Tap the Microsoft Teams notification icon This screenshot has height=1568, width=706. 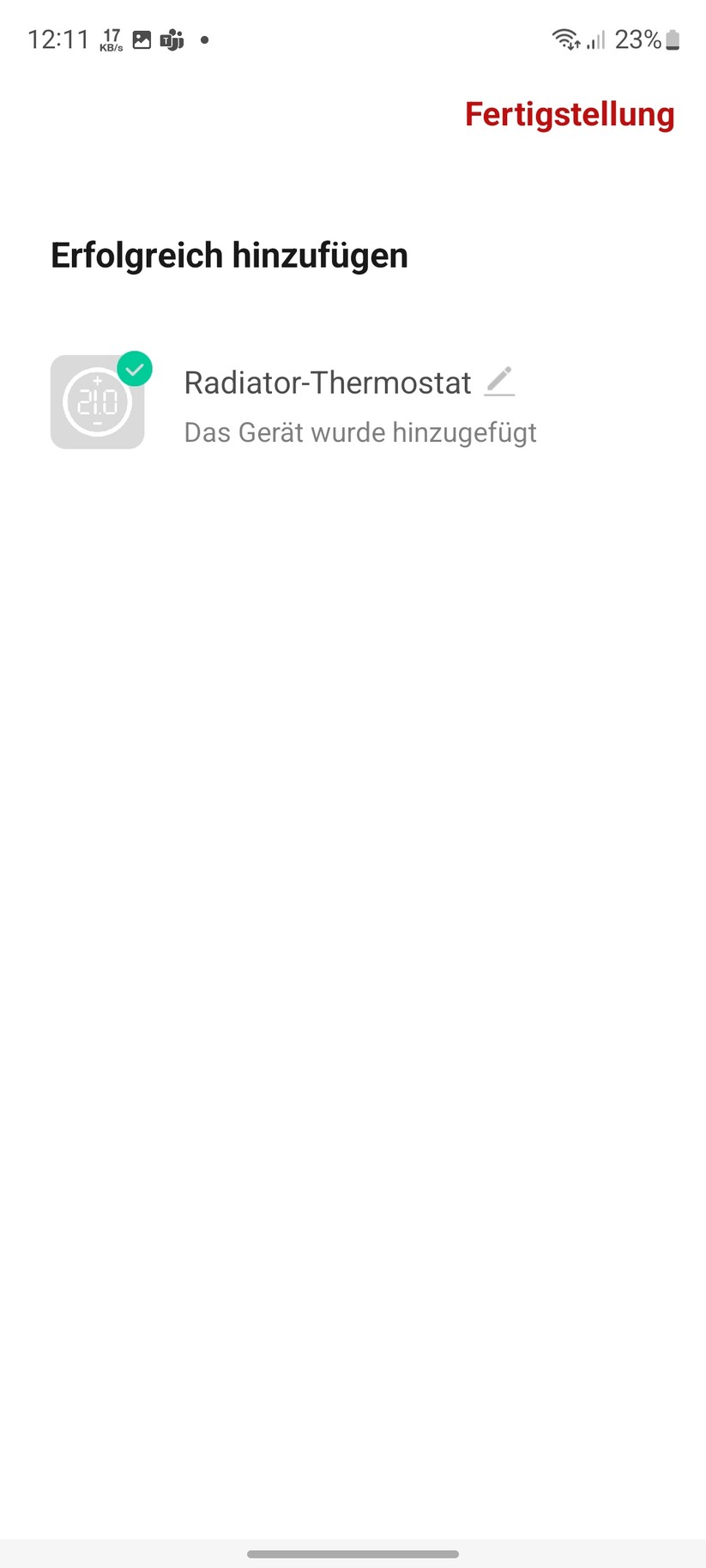click(x=171, y=39)
